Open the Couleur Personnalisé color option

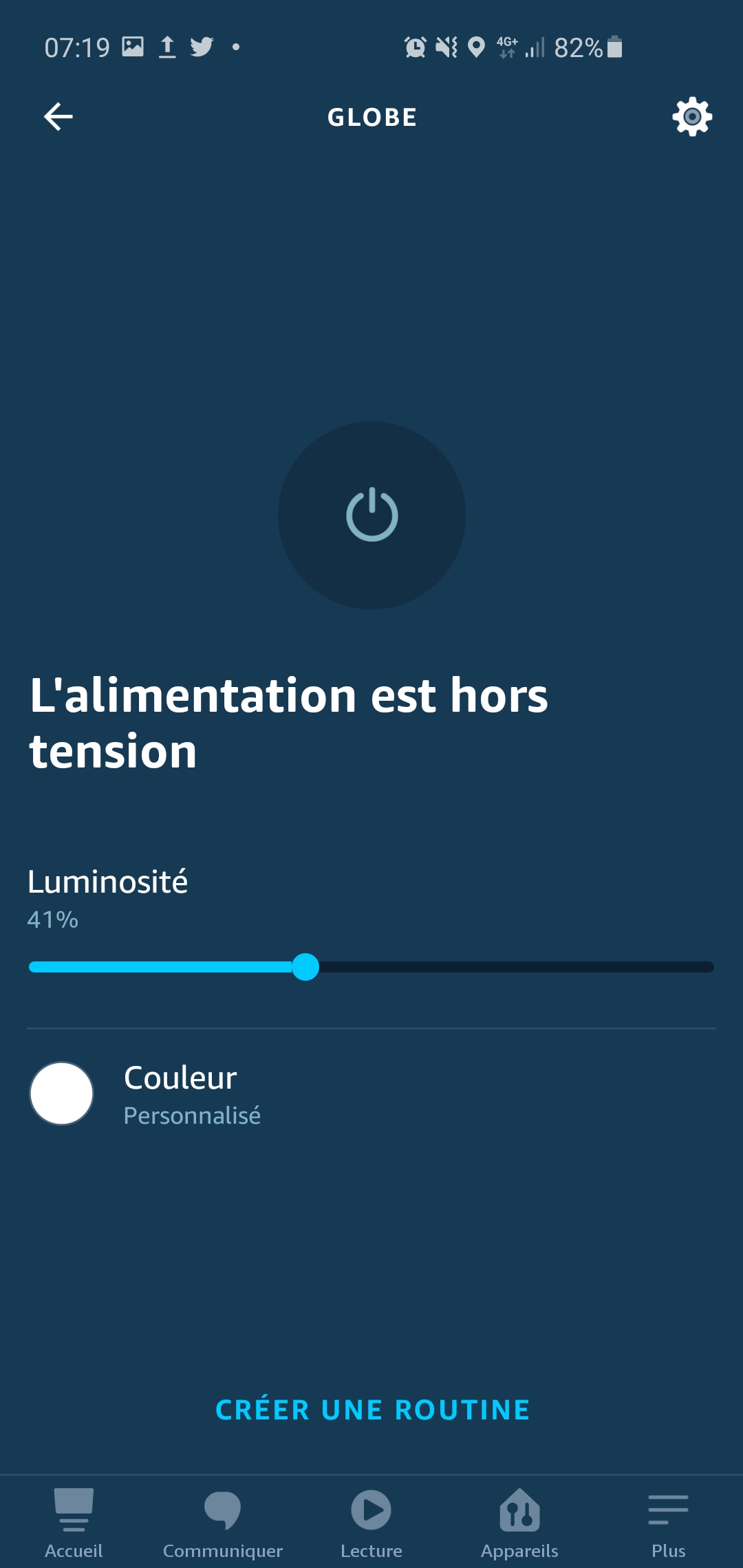click(371, 1094)
